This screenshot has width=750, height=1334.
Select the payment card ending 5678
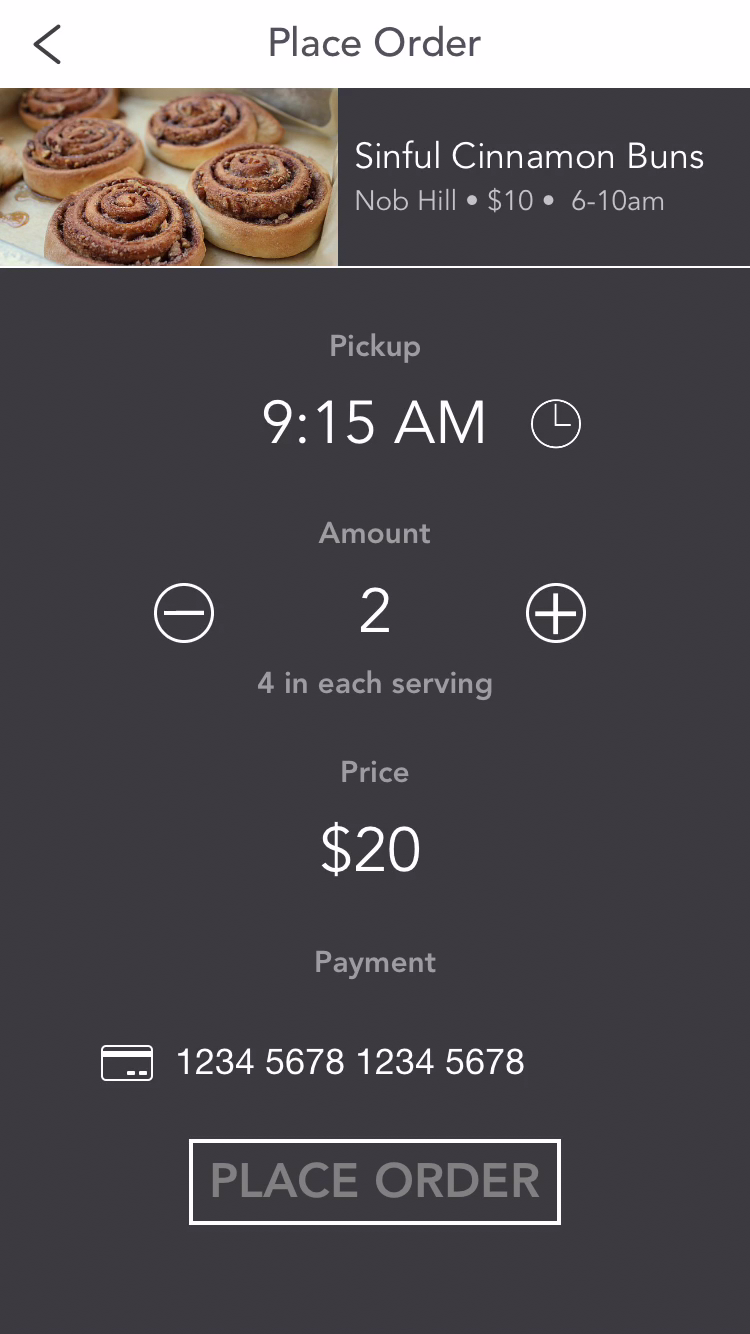click(349, 1062)
